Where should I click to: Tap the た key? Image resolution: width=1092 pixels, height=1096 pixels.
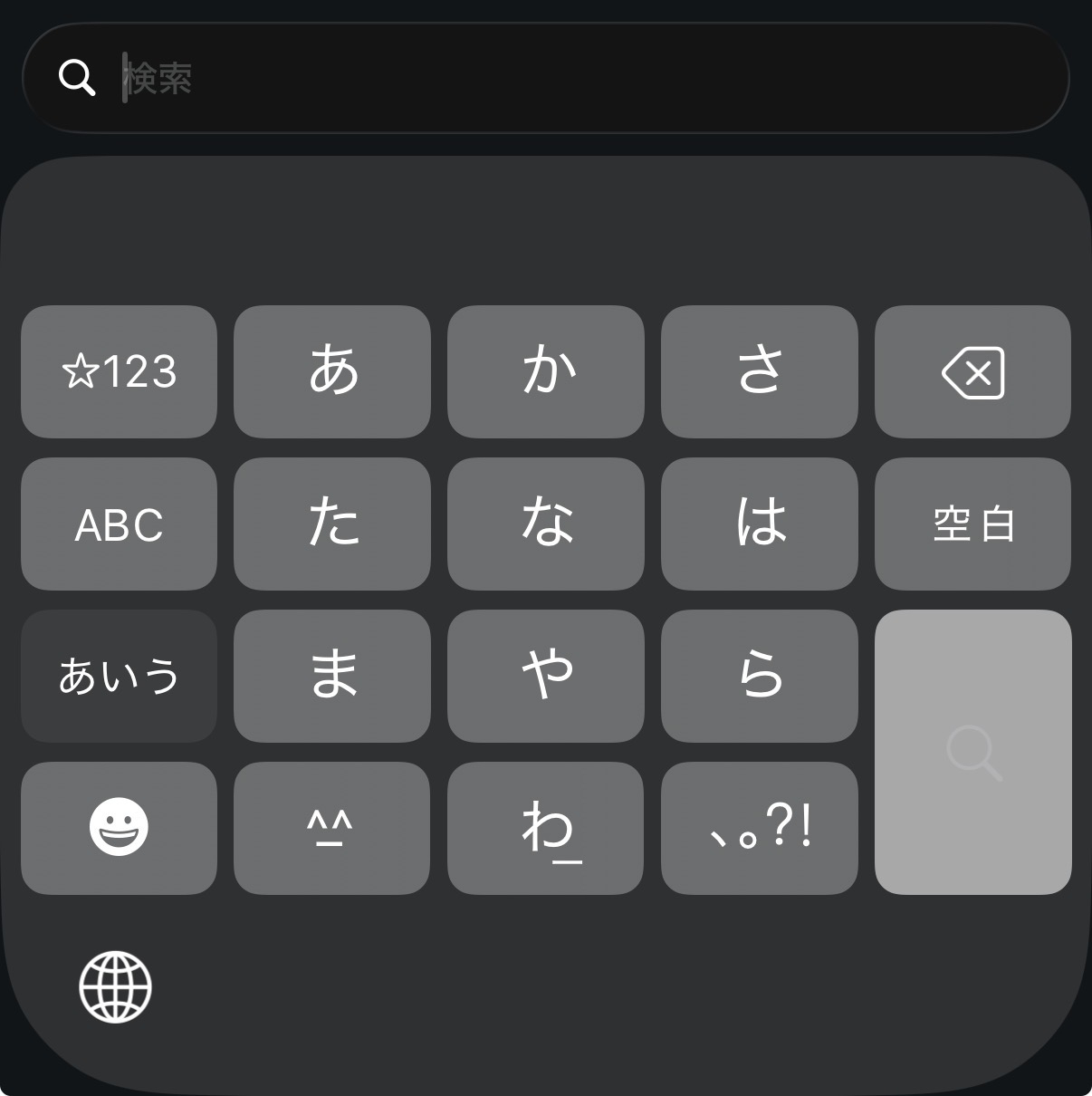point(332,524)
